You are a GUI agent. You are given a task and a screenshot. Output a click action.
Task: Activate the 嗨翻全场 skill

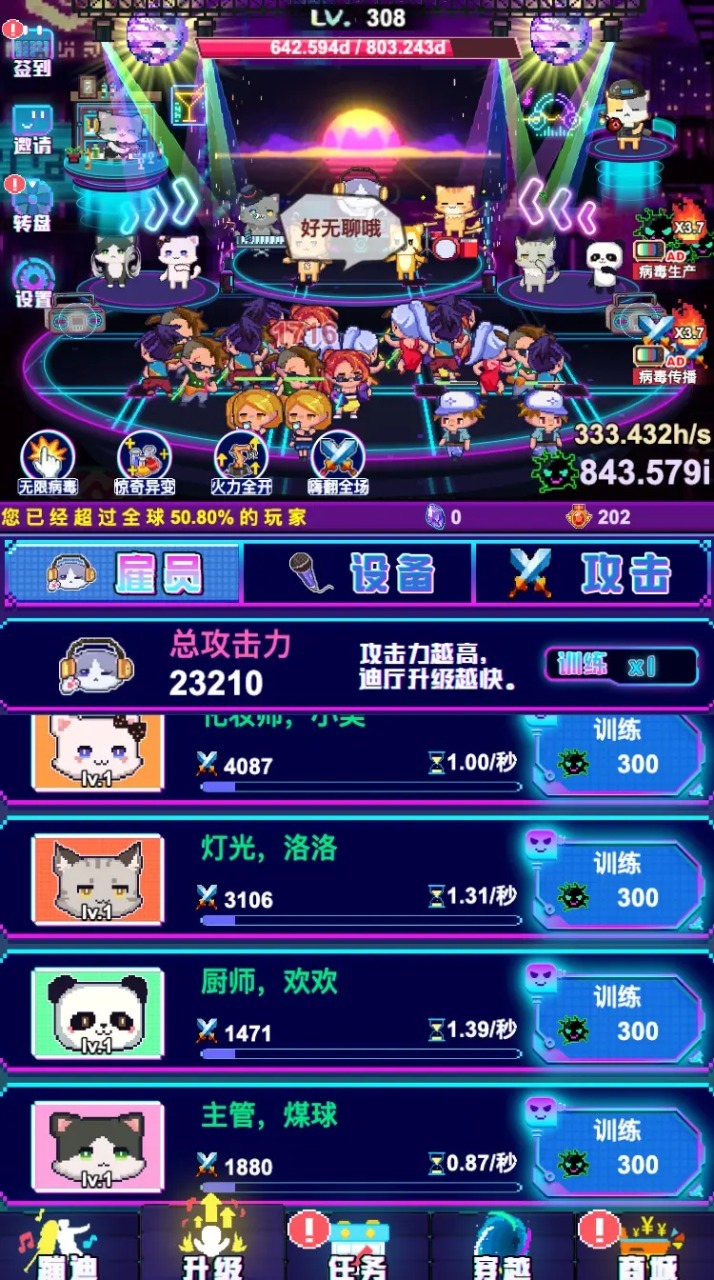coord(338,460)
